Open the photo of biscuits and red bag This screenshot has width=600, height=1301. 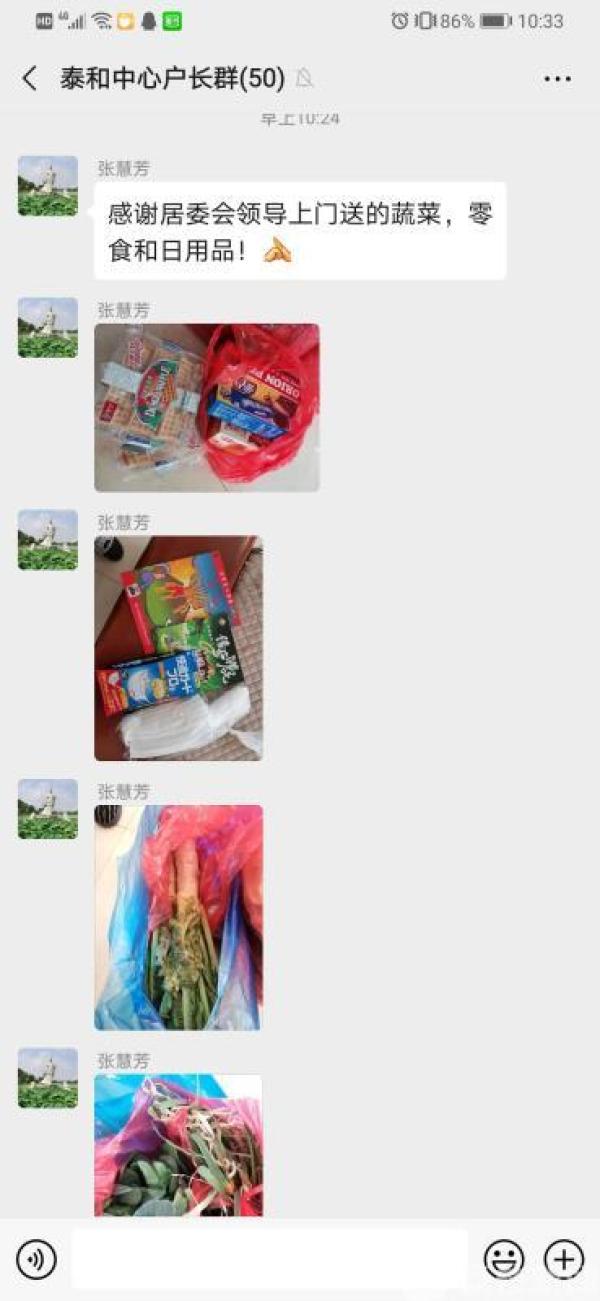point(207,407)
